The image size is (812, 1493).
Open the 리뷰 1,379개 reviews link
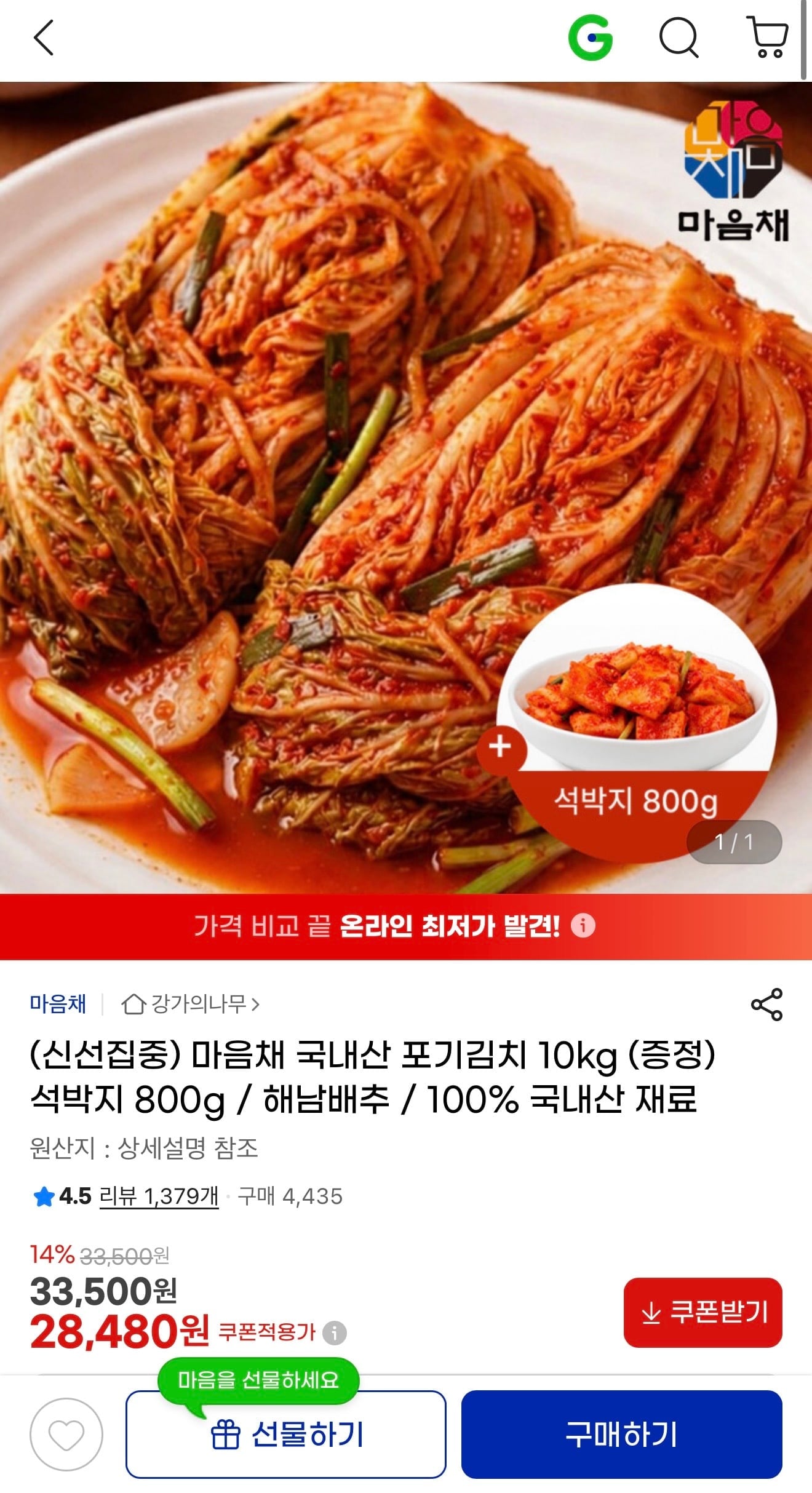(x=159, y=1196)
